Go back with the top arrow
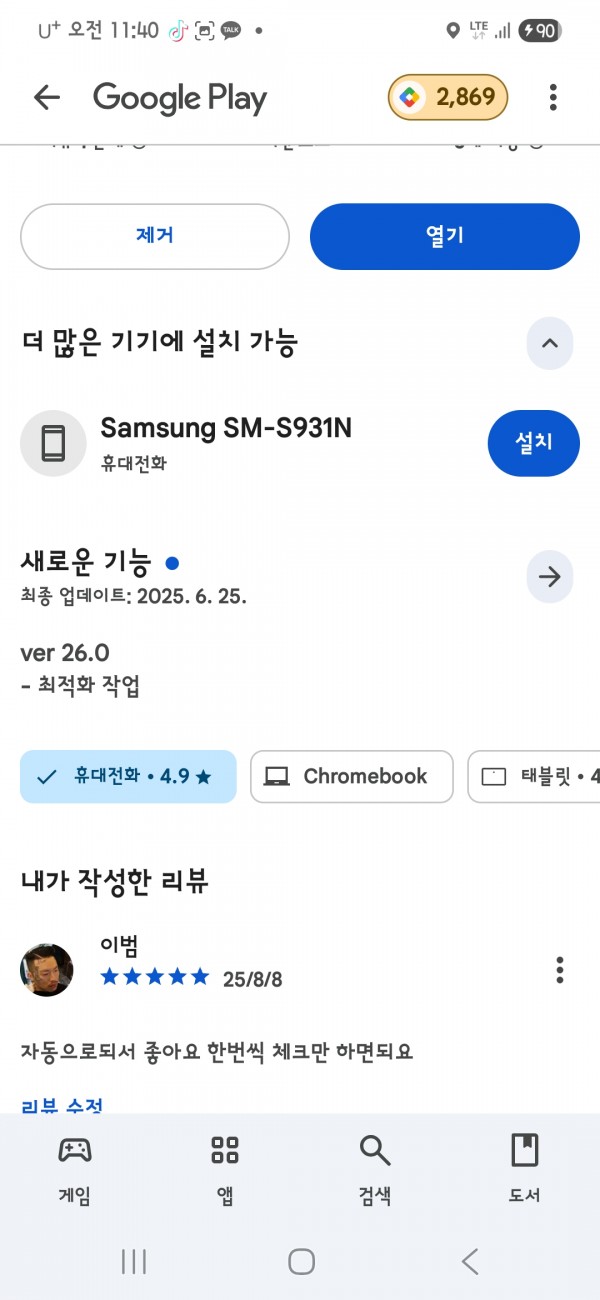Viewport: 600px width, 1300px height. point(47,97)
